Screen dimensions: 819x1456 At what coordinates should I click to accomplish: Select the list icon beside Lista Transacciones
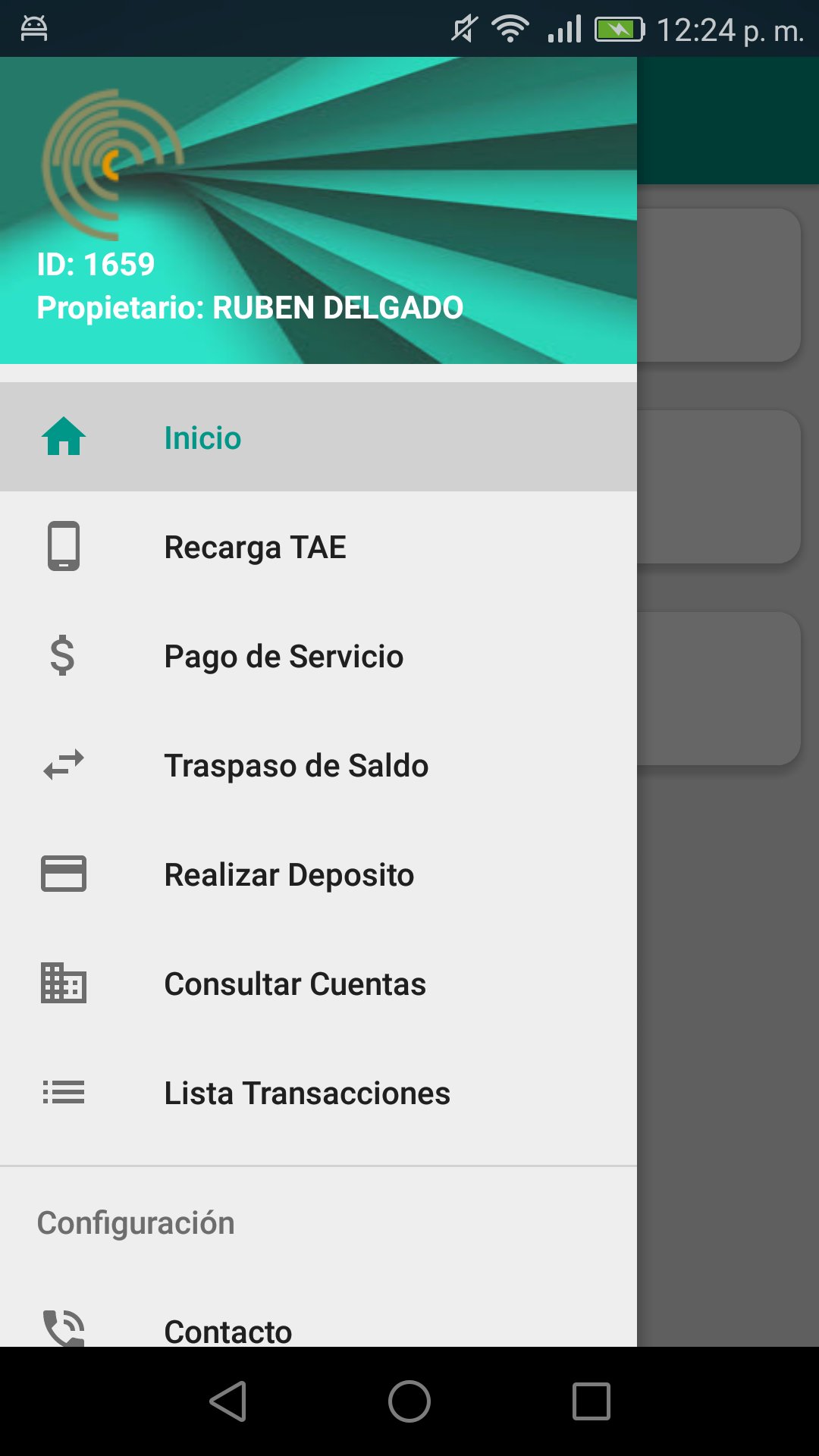click(64, 1092)
